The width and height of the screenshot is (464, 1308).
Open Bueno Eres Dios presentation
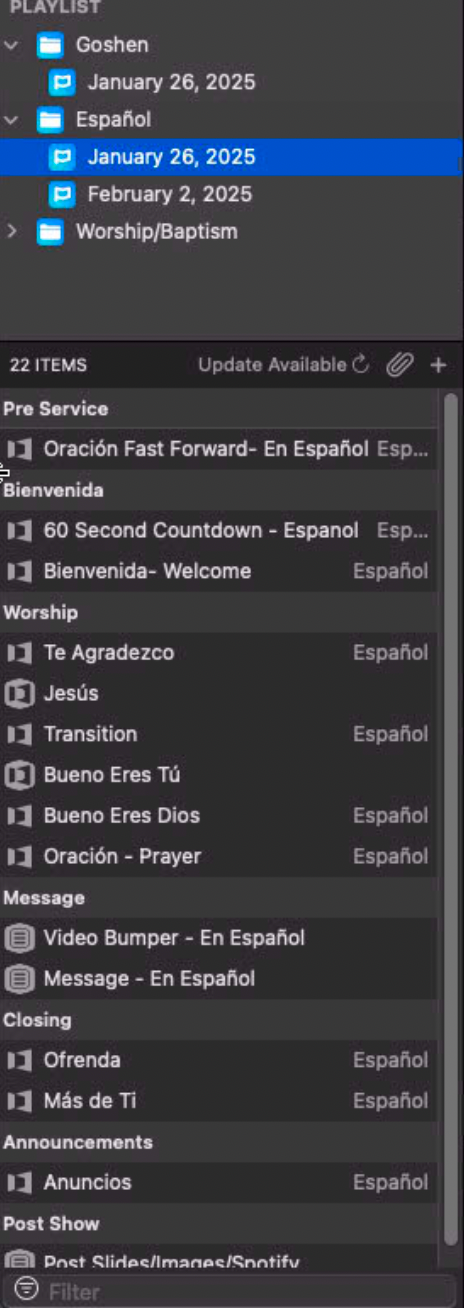218,815
